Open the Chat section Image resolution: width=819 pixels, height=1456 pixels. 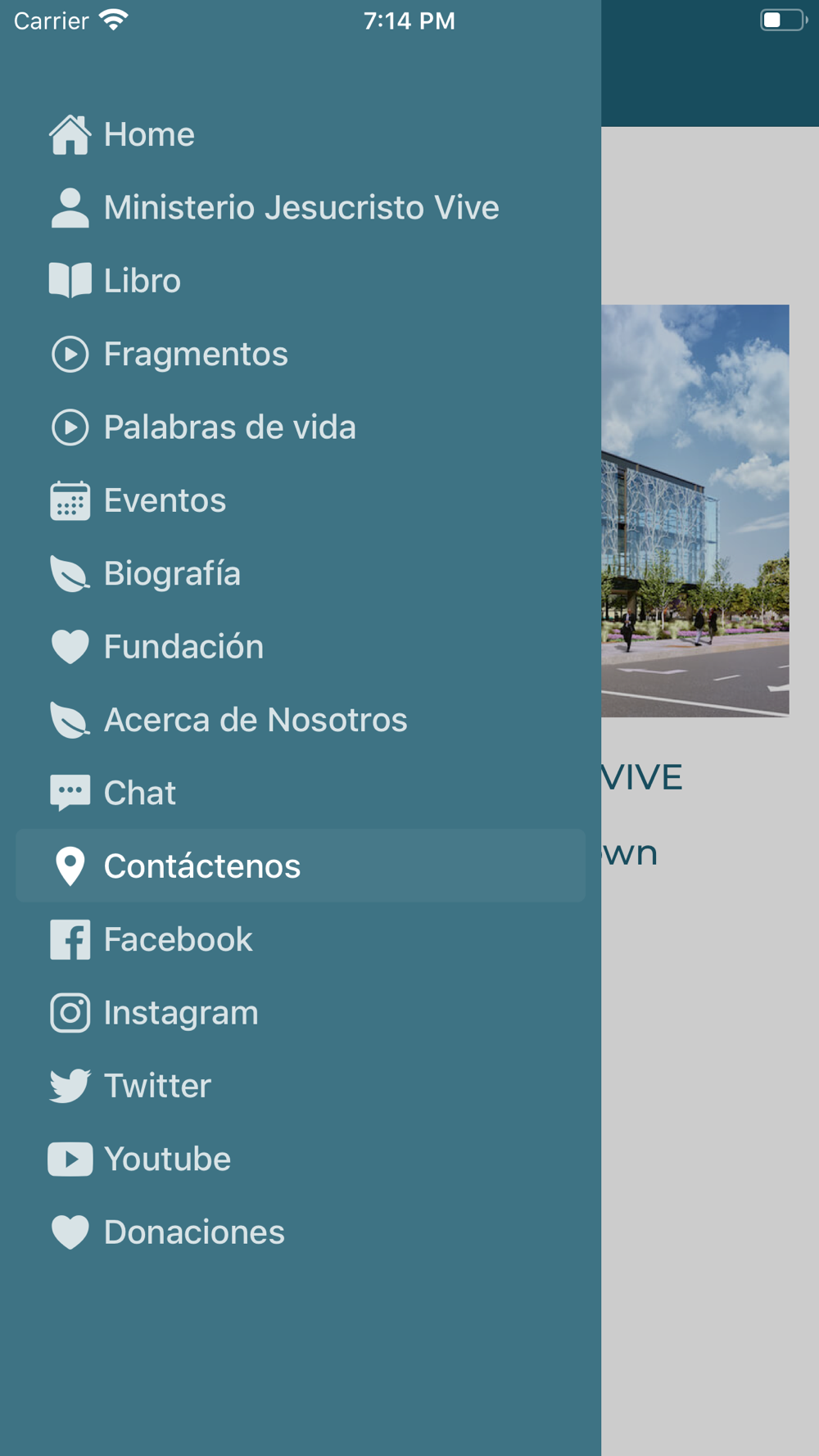click(139, 793)
